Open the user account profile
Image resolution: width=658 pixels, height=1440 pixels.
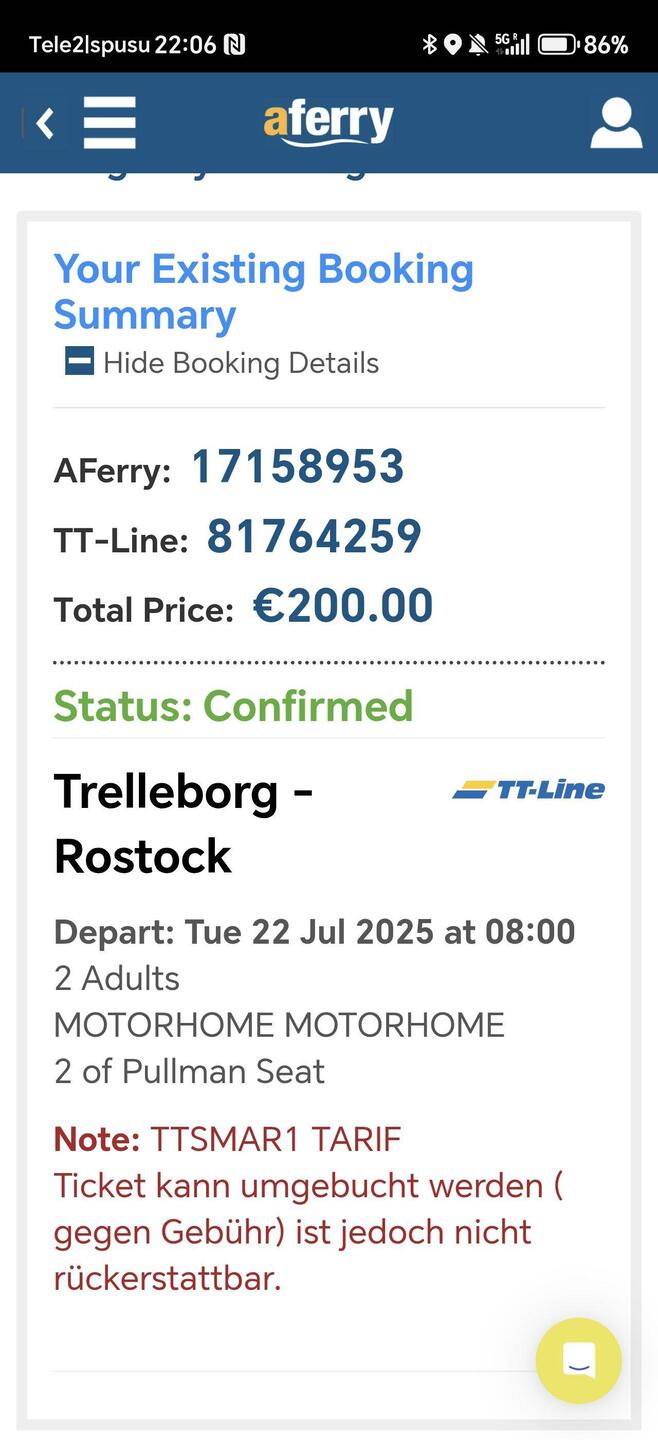[615, 123]
